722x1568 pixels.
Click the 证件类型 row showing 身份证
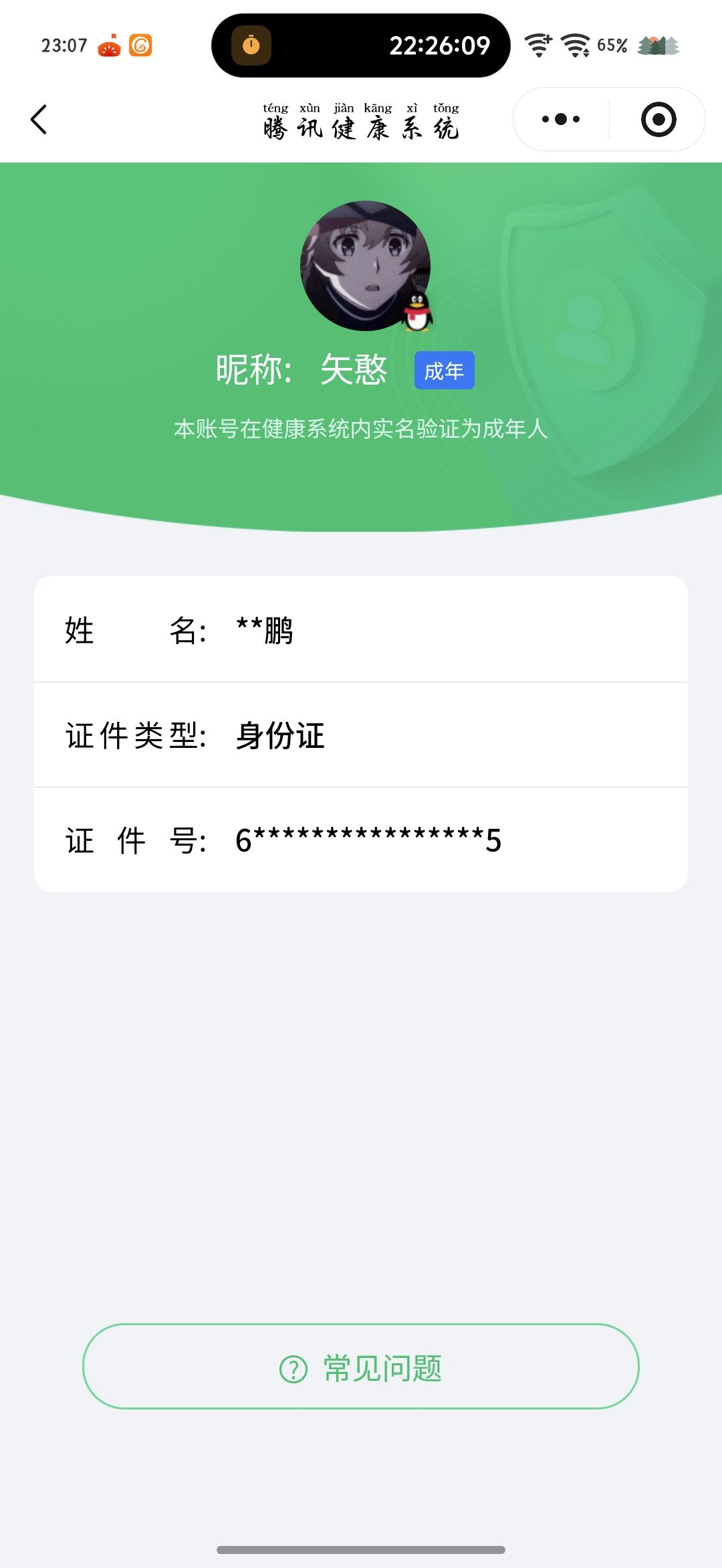(x=361, y=736)
